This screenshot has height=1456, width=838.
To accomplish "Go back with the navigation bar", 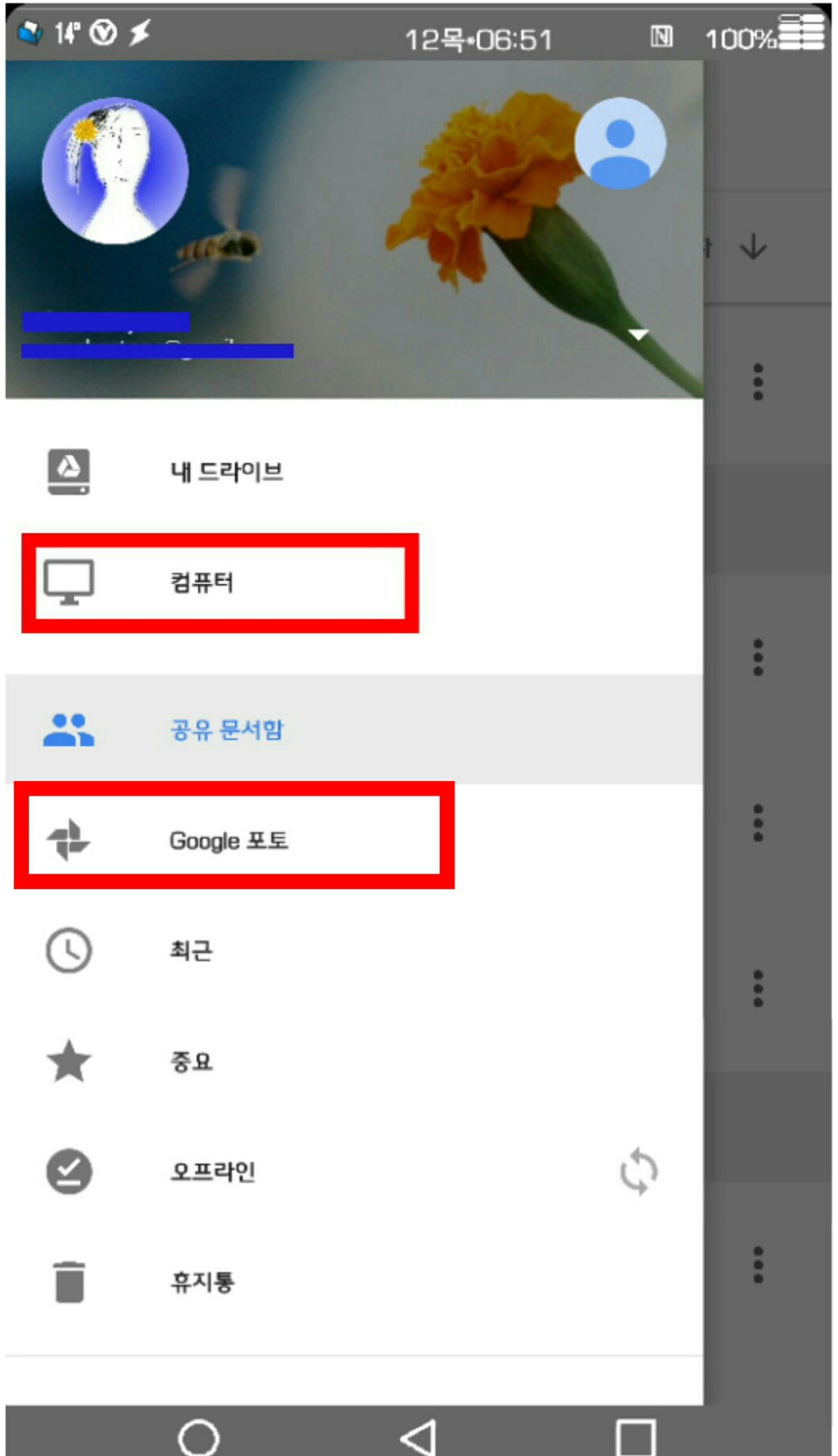I will [419, 1437].
